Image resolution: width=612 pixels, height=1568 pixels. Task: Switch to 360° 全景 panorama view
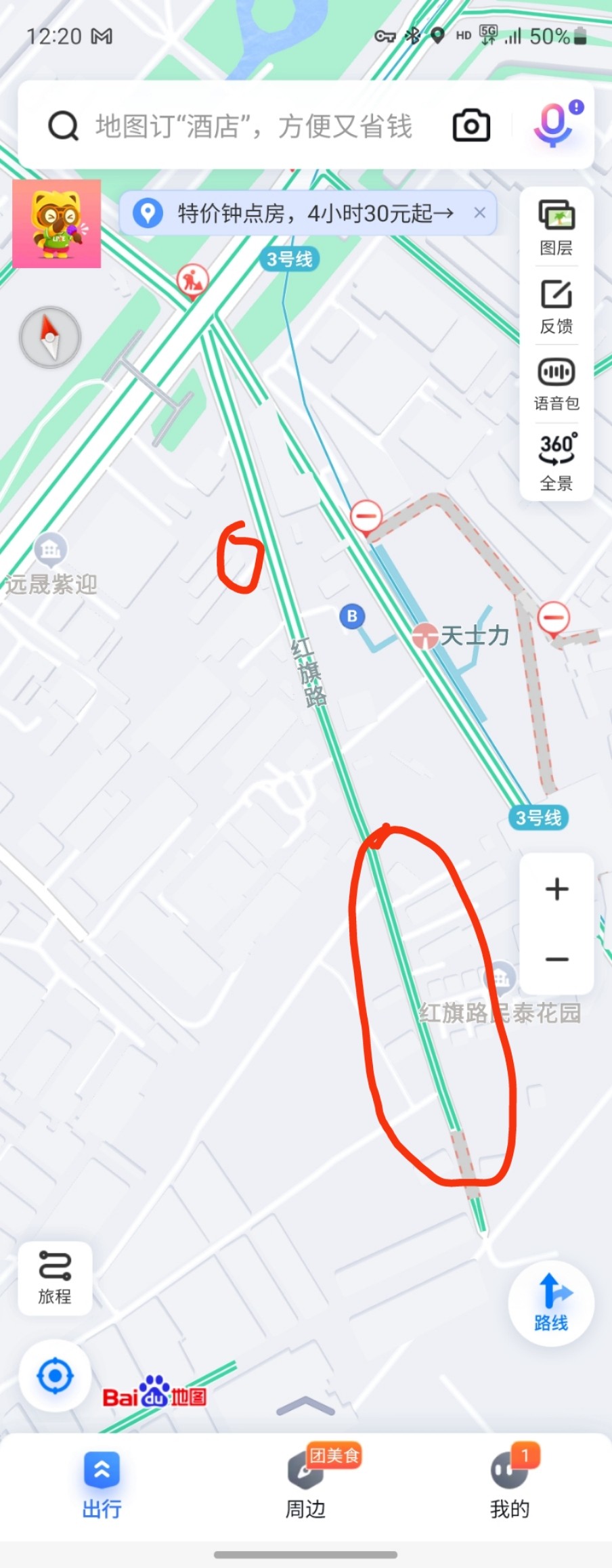556,461
